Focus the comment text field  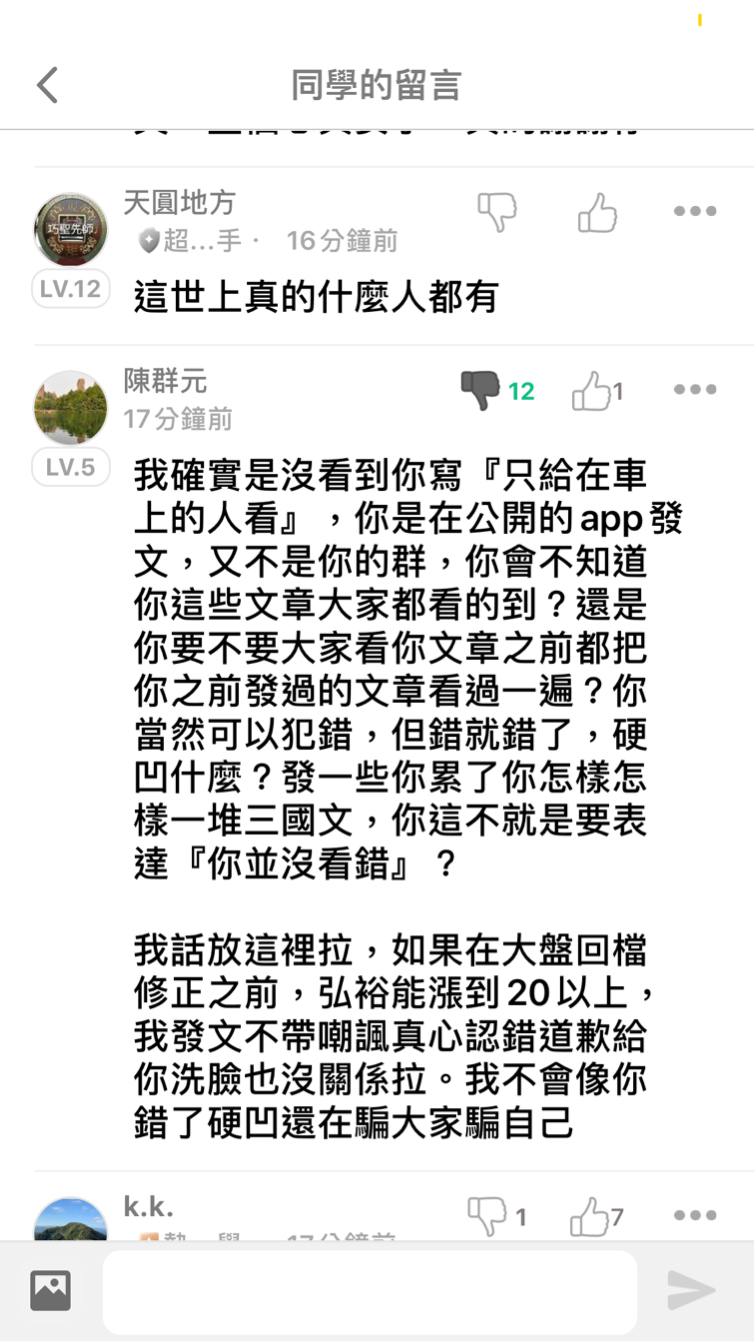(x=370, y=1291)
